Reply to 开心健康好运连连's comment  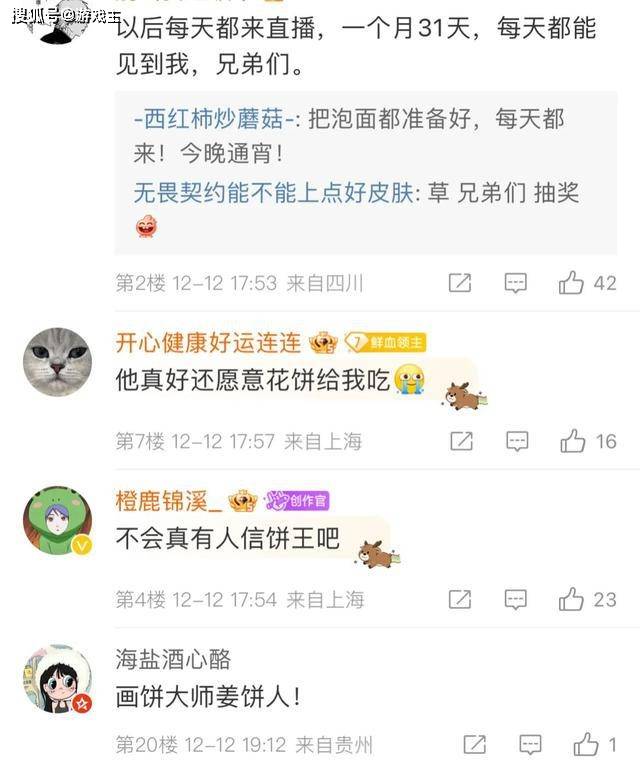(516, 441)
